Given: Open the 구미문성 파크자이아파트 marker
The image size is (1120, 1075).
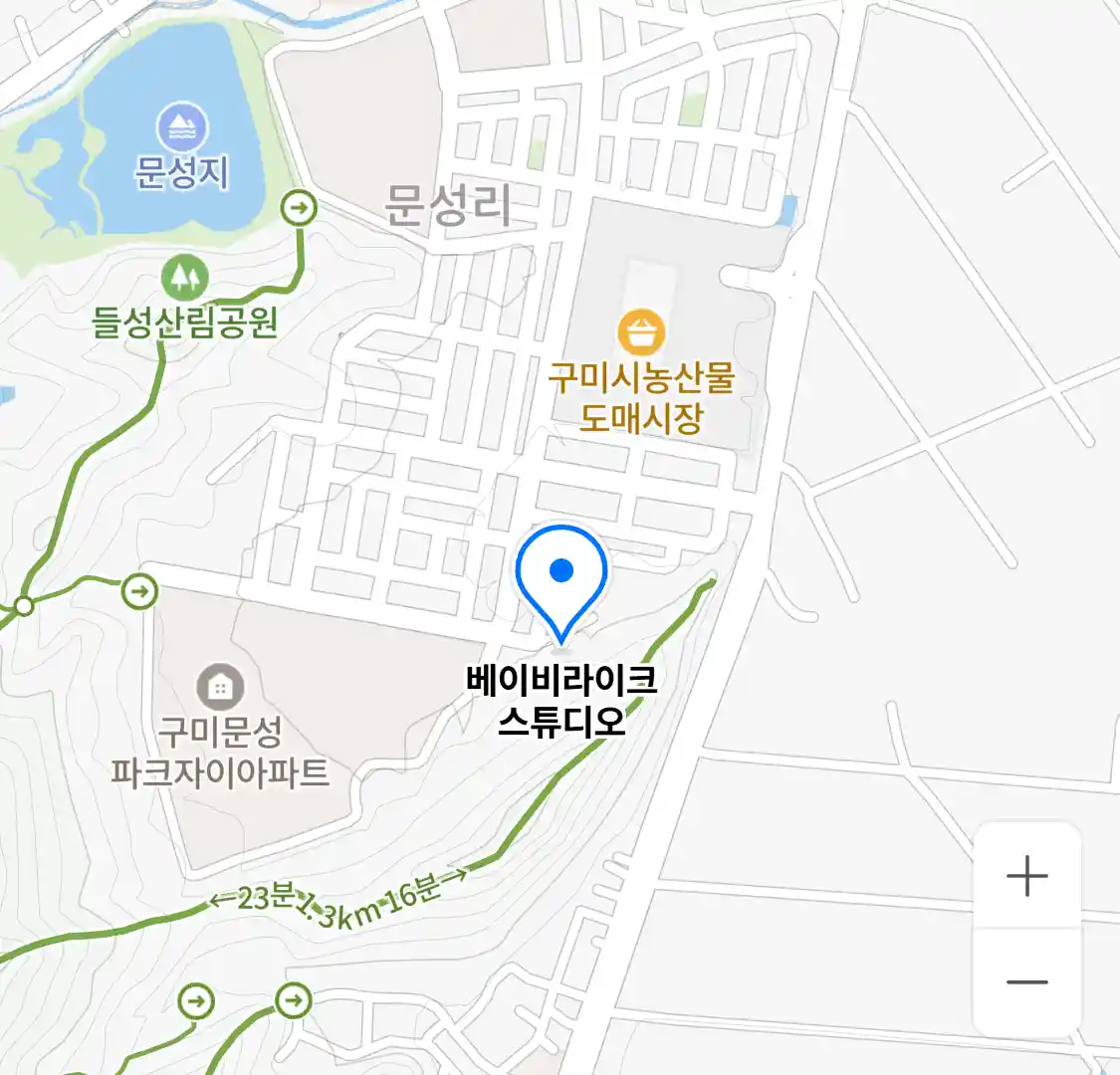Looking at the screenshot, I should pos(220,686).
